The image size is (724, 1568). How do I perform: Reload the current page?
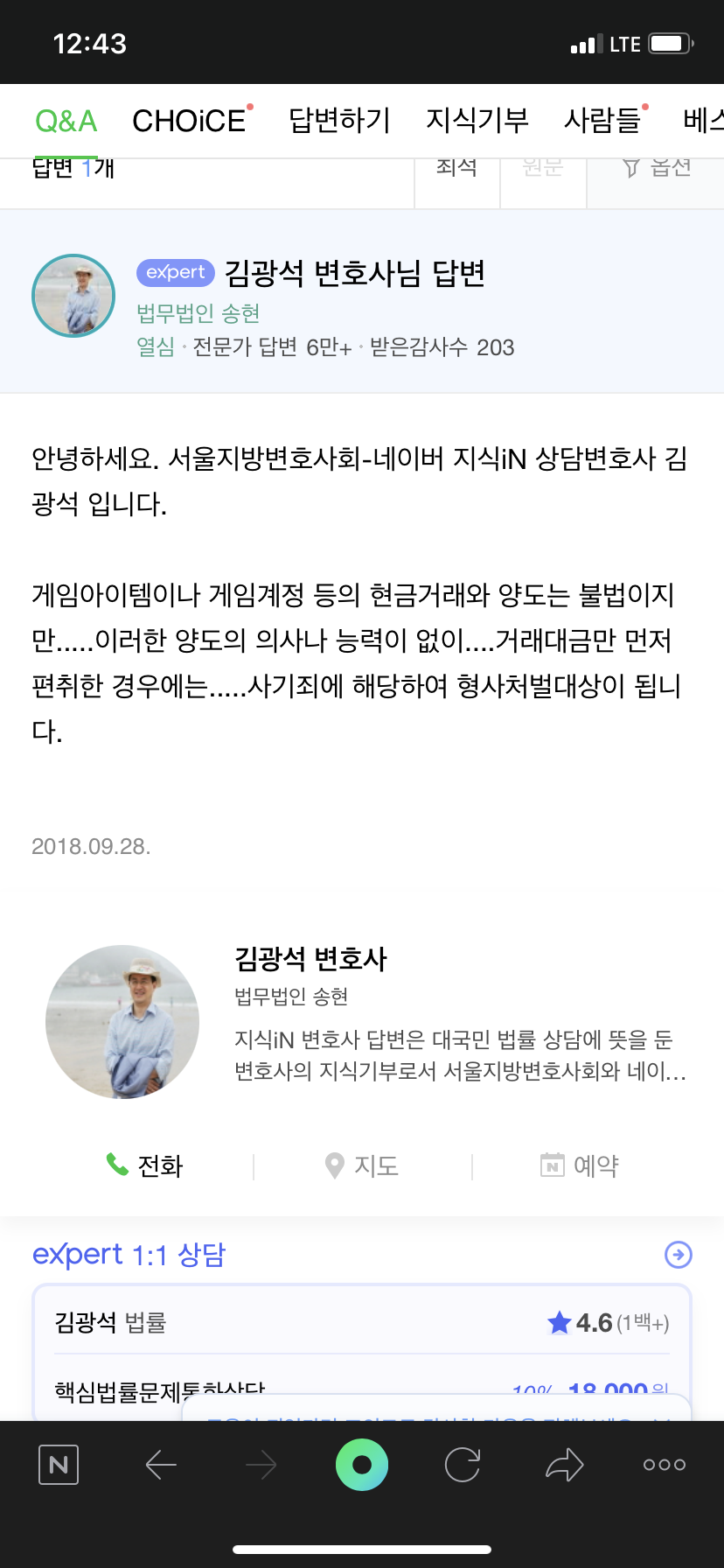pyautogui.click(x=463, y=1465)
